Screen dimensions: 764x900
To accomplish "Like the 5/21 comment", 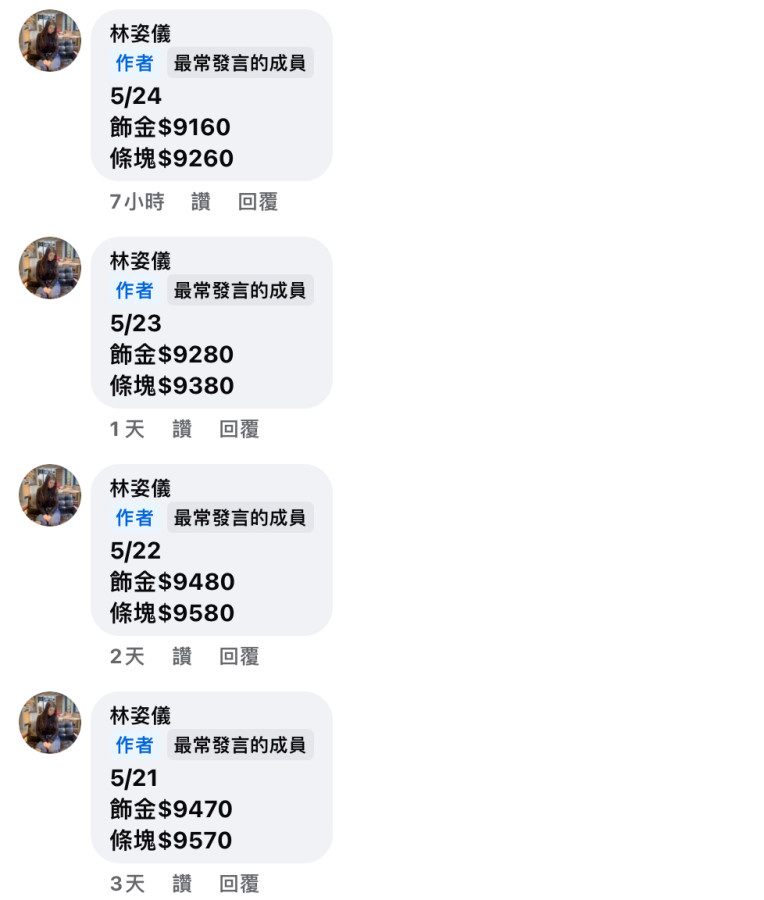I will tap(182, 884).
